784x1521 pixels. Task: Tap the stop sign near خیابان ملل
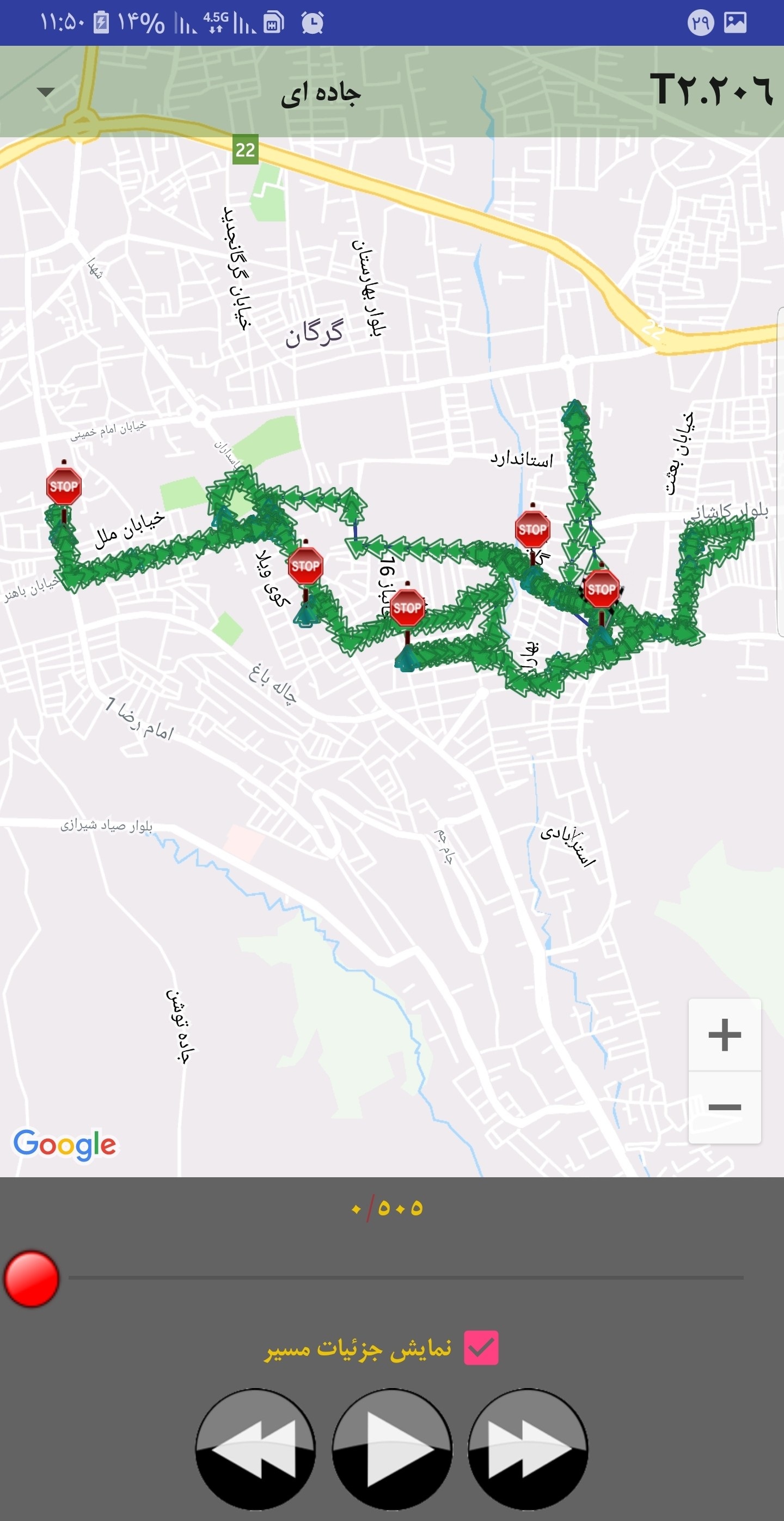(x=64, y=486)
